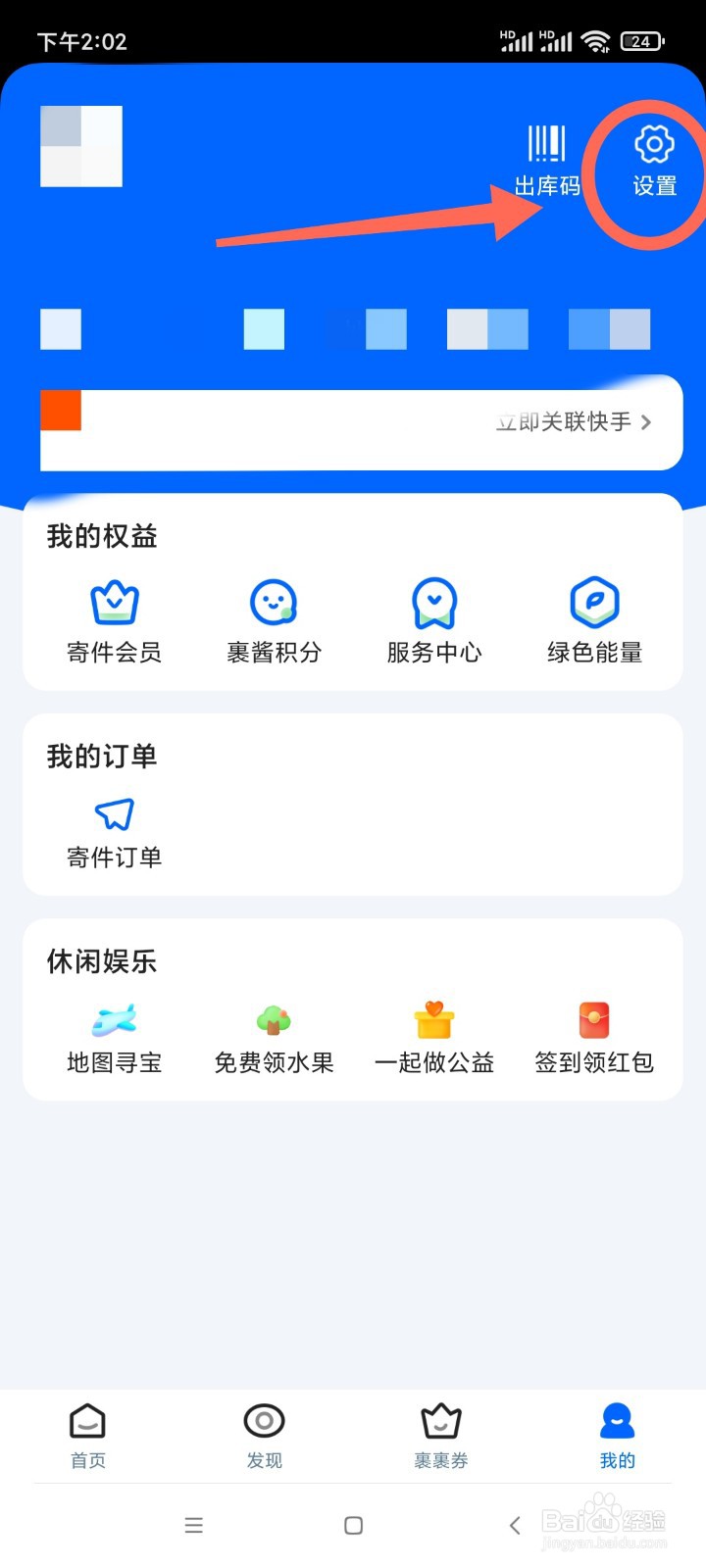Open 免费领水果 free fruit game
The width and height of the screenshot is (706, 1568).
tap(274, 1039)
